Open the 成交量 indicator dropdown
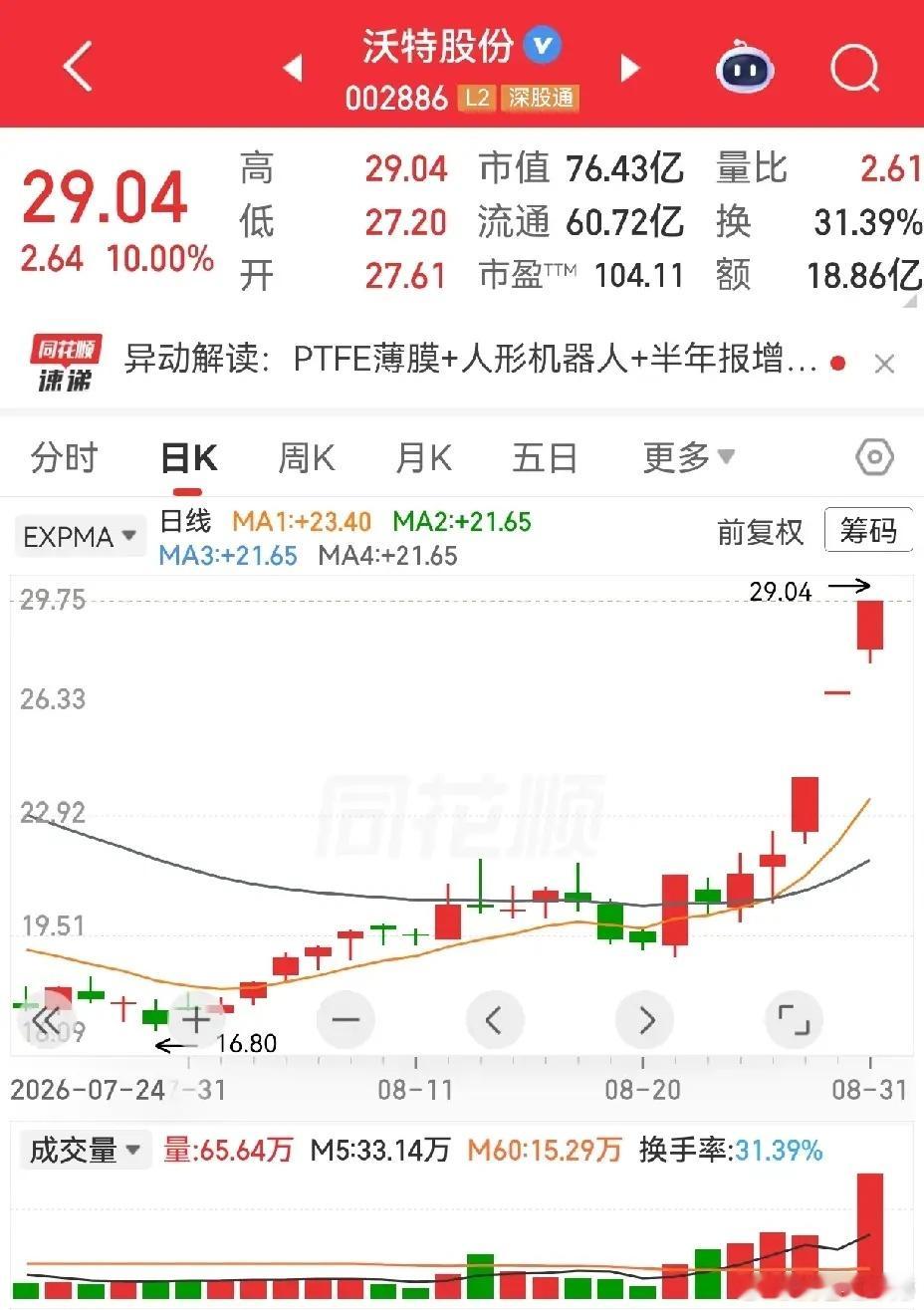 (x=85, y=1151)
